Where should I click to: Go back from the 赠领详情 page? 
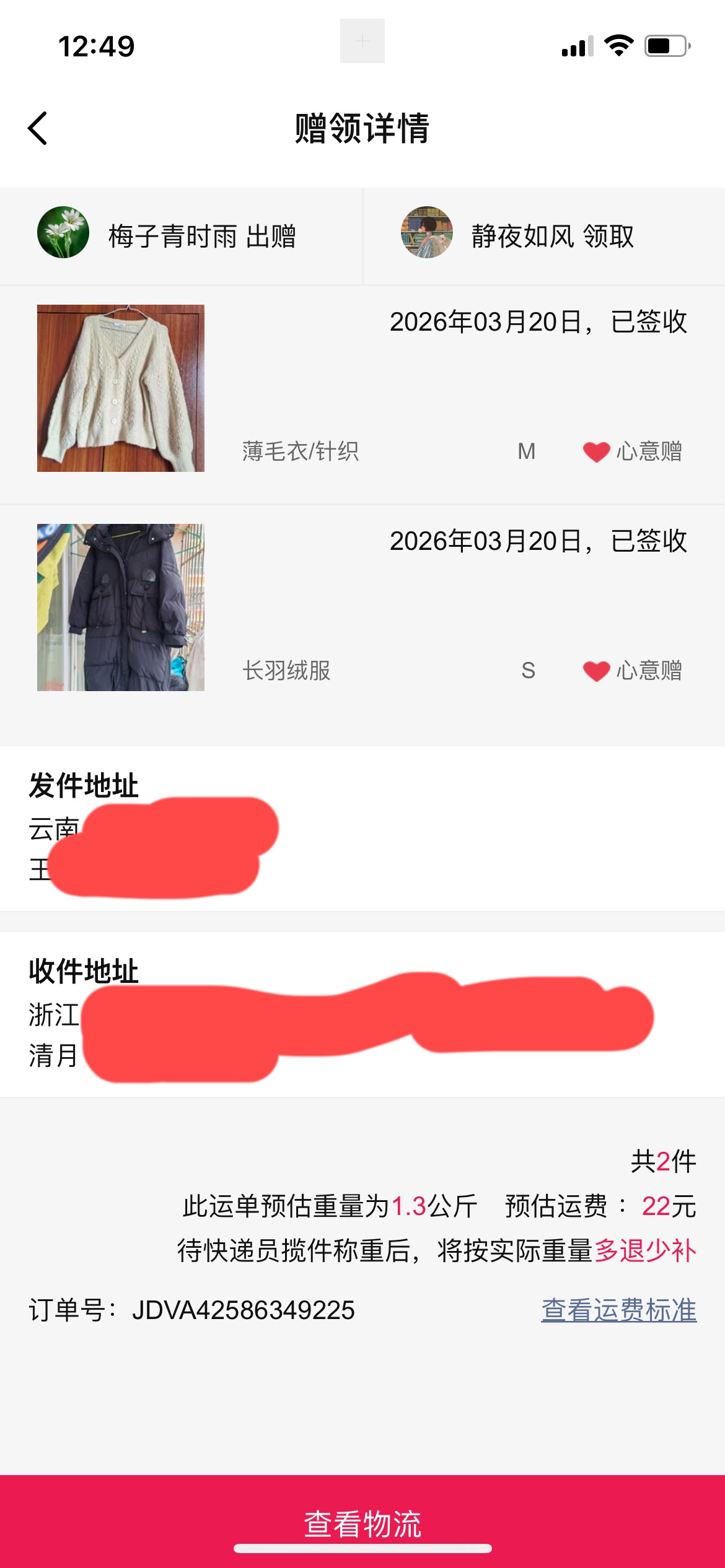[x=38, y=128]
